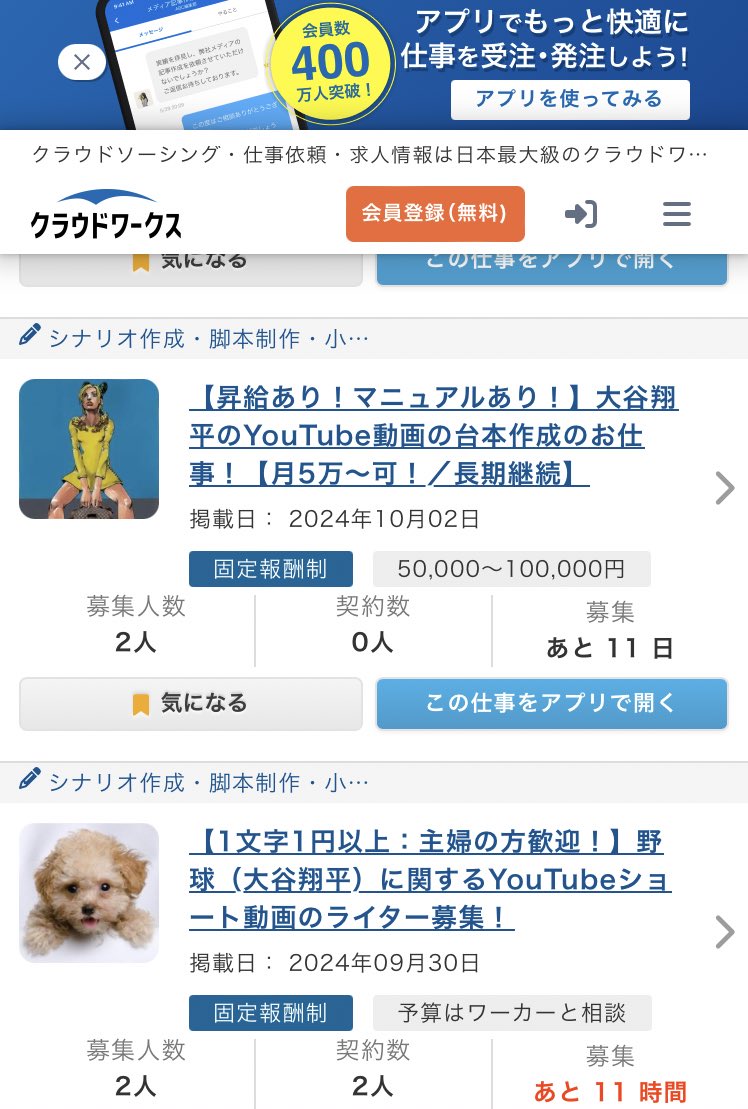Viewport: 748px width, 1109px height.
Task: Open the 大谷翔平のYouTube動画の台本作成 job listing
Action: pos(433,437)
